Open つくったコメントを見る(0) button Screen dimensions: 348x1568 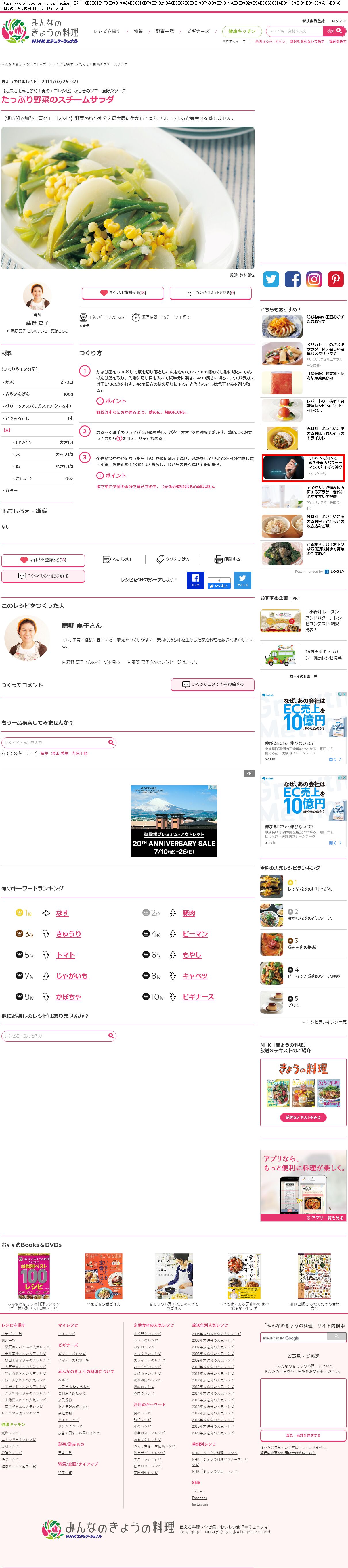tap(211, 293)
